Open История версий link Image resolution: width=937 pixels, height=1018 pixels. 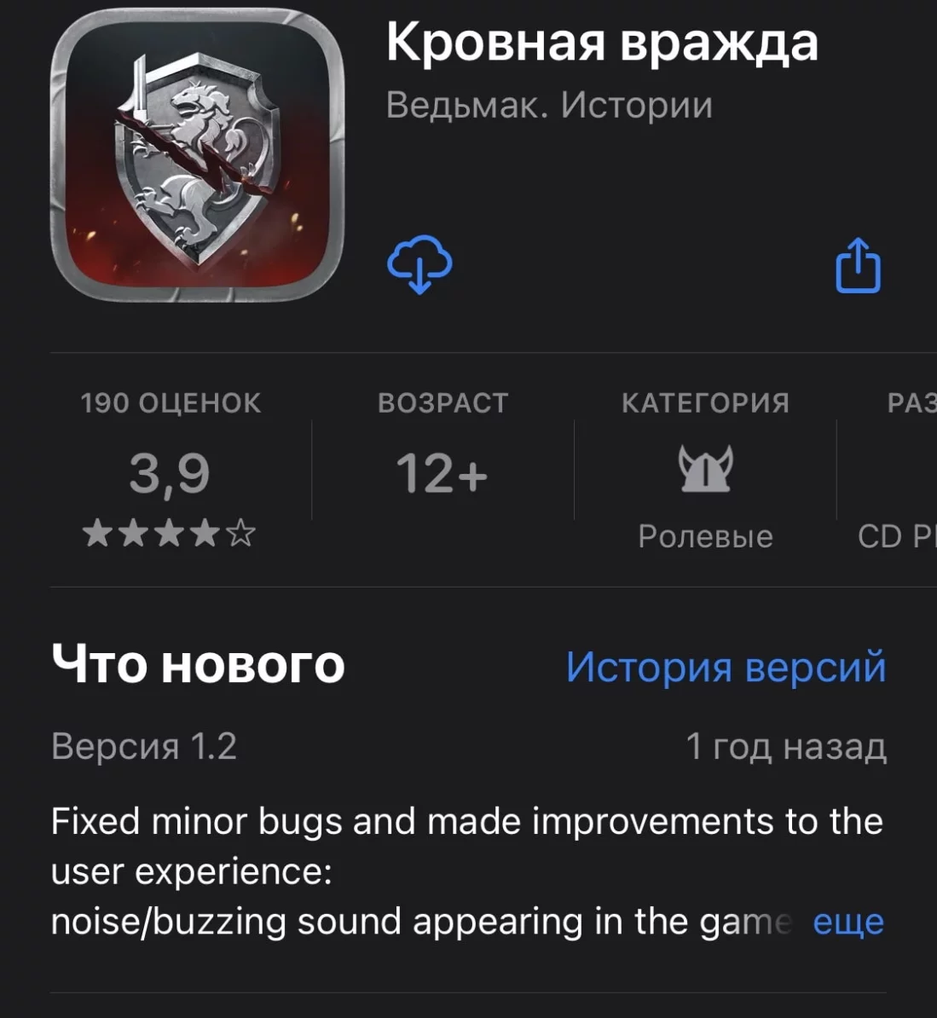[x=725, y=666]
